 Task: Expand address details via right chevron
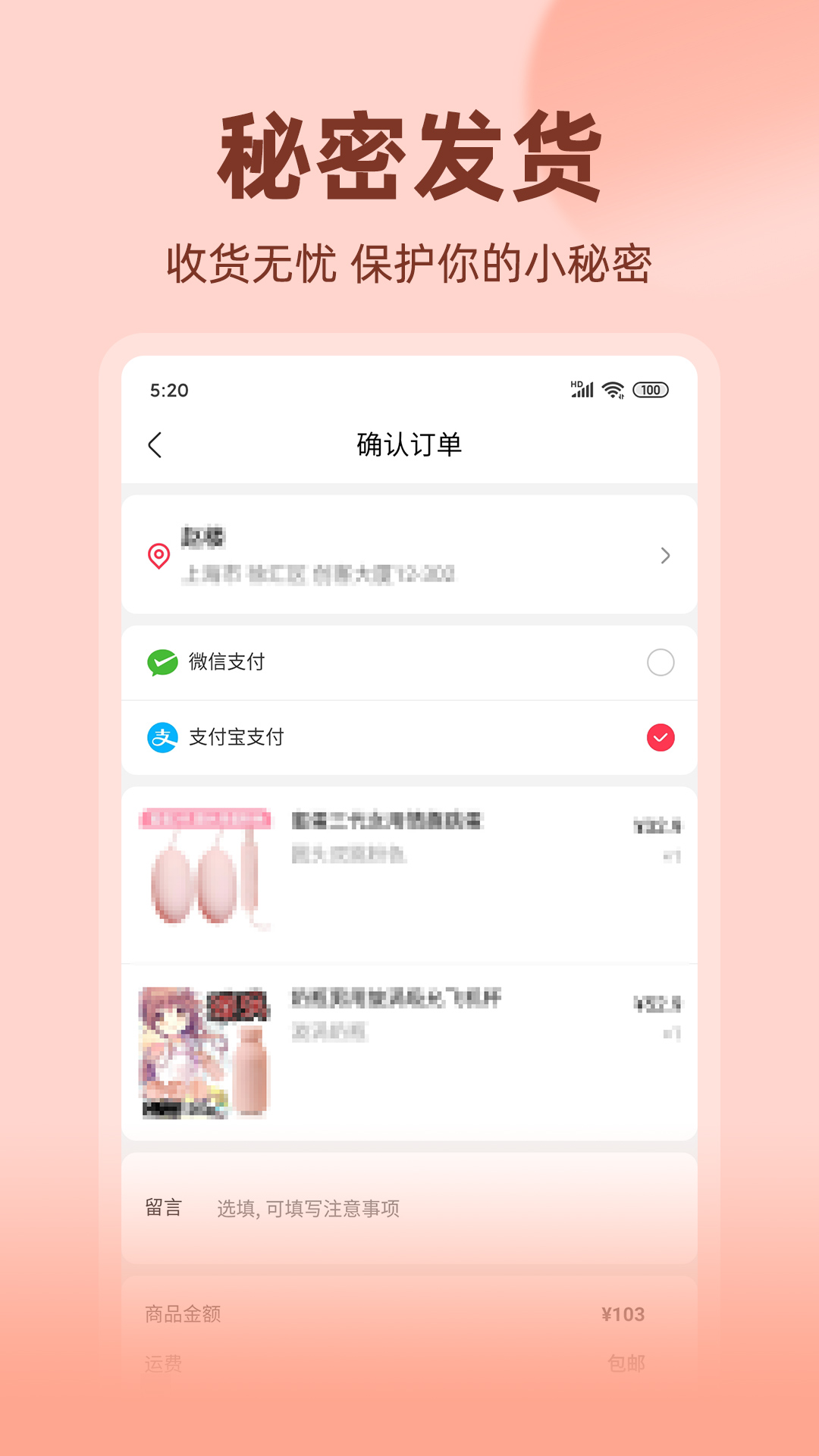666,555
